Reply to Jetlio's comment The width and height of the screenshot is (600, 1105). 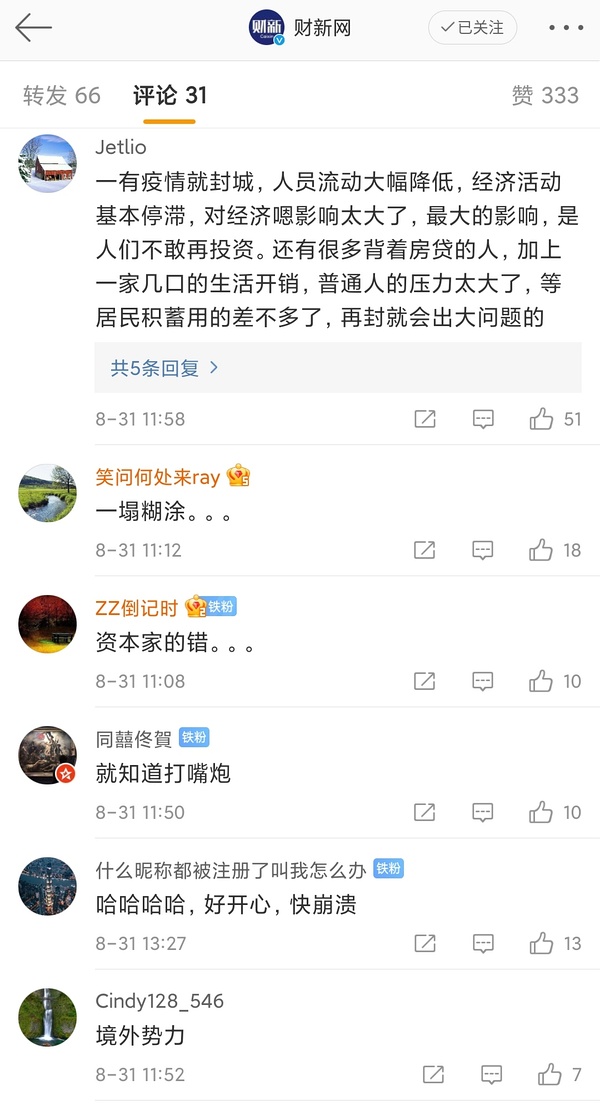click(483, 419)
